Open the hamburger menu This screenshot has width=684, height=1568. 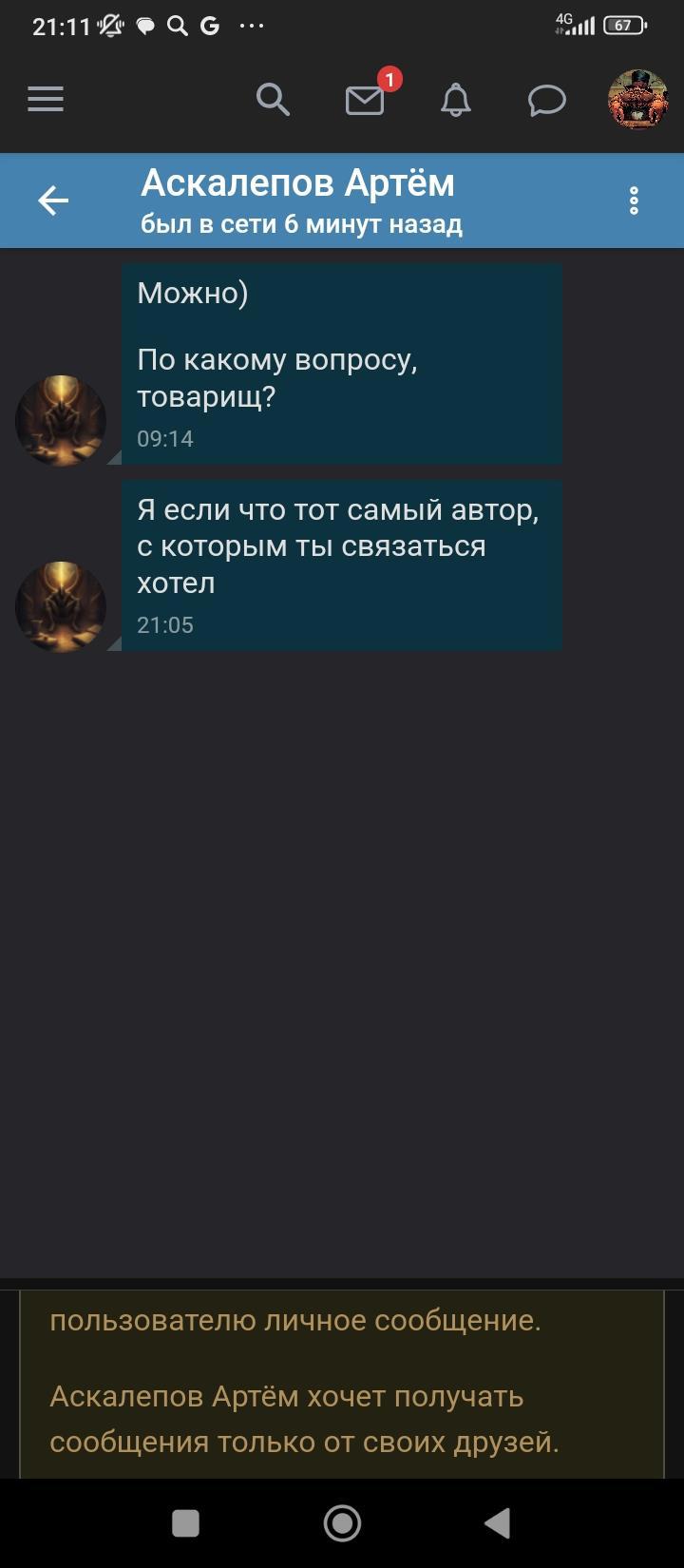pos(46,99)
